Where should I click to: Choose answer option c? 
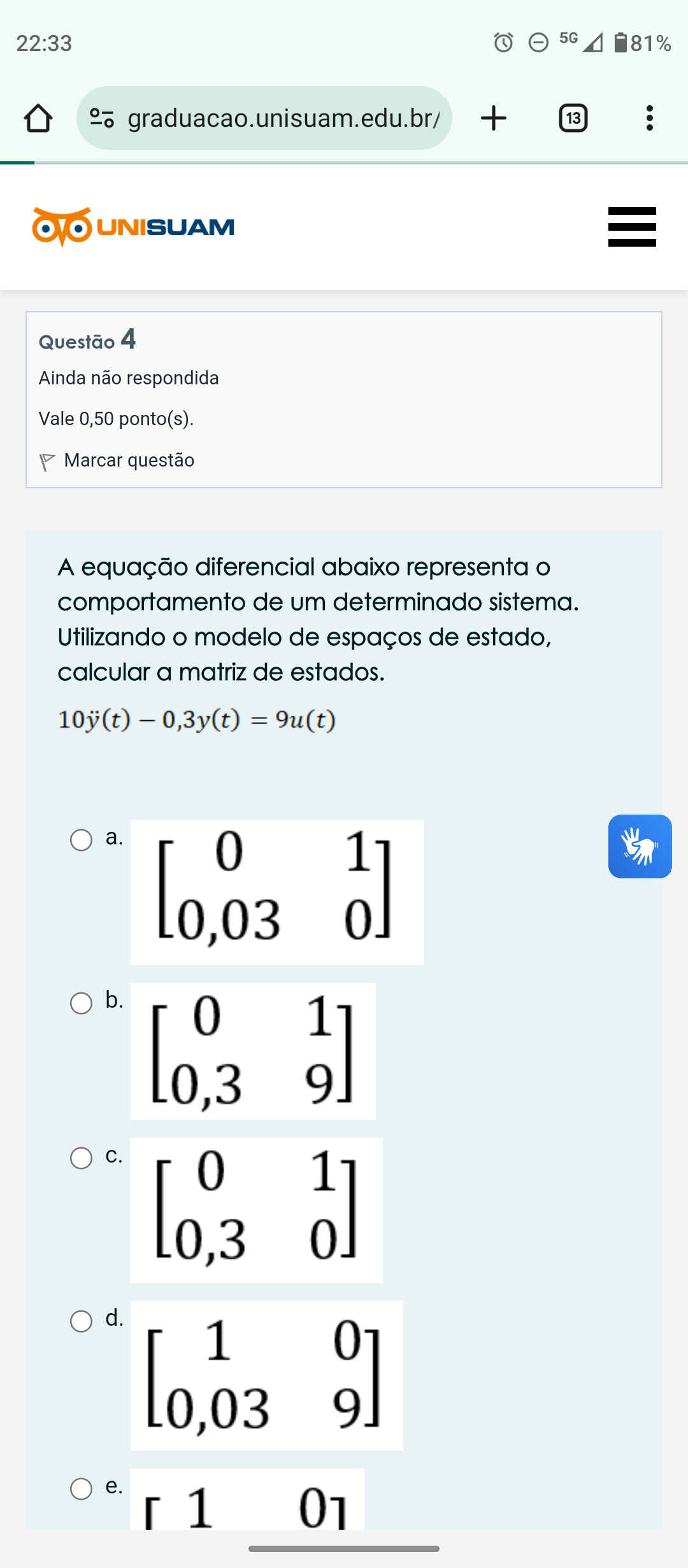coord(82,1158)
